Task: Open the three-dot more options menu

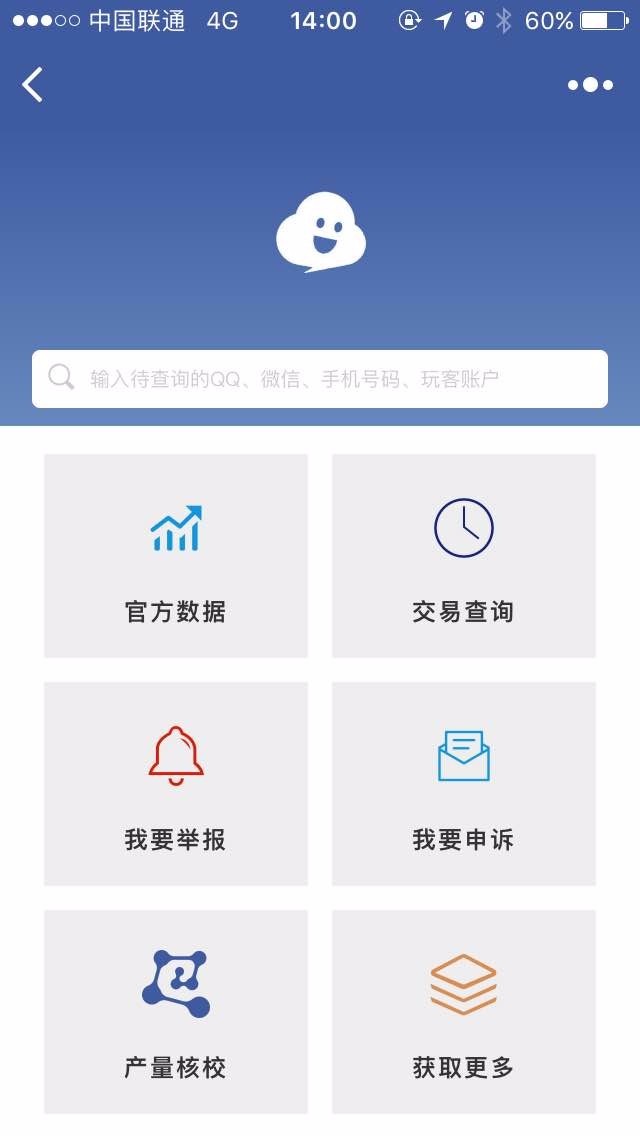Action: (590, 85)
